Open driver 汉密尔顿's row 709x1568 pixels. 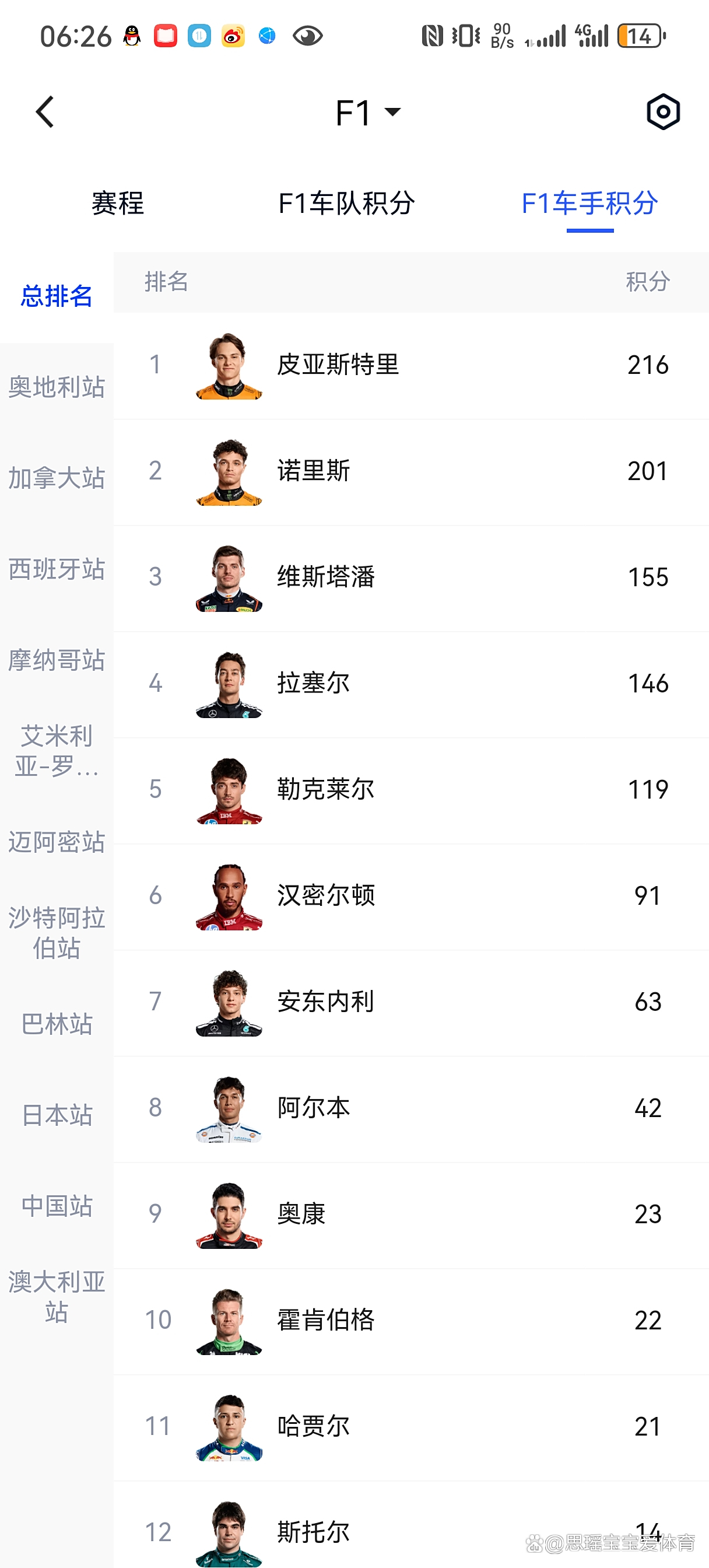pos(411,896)
